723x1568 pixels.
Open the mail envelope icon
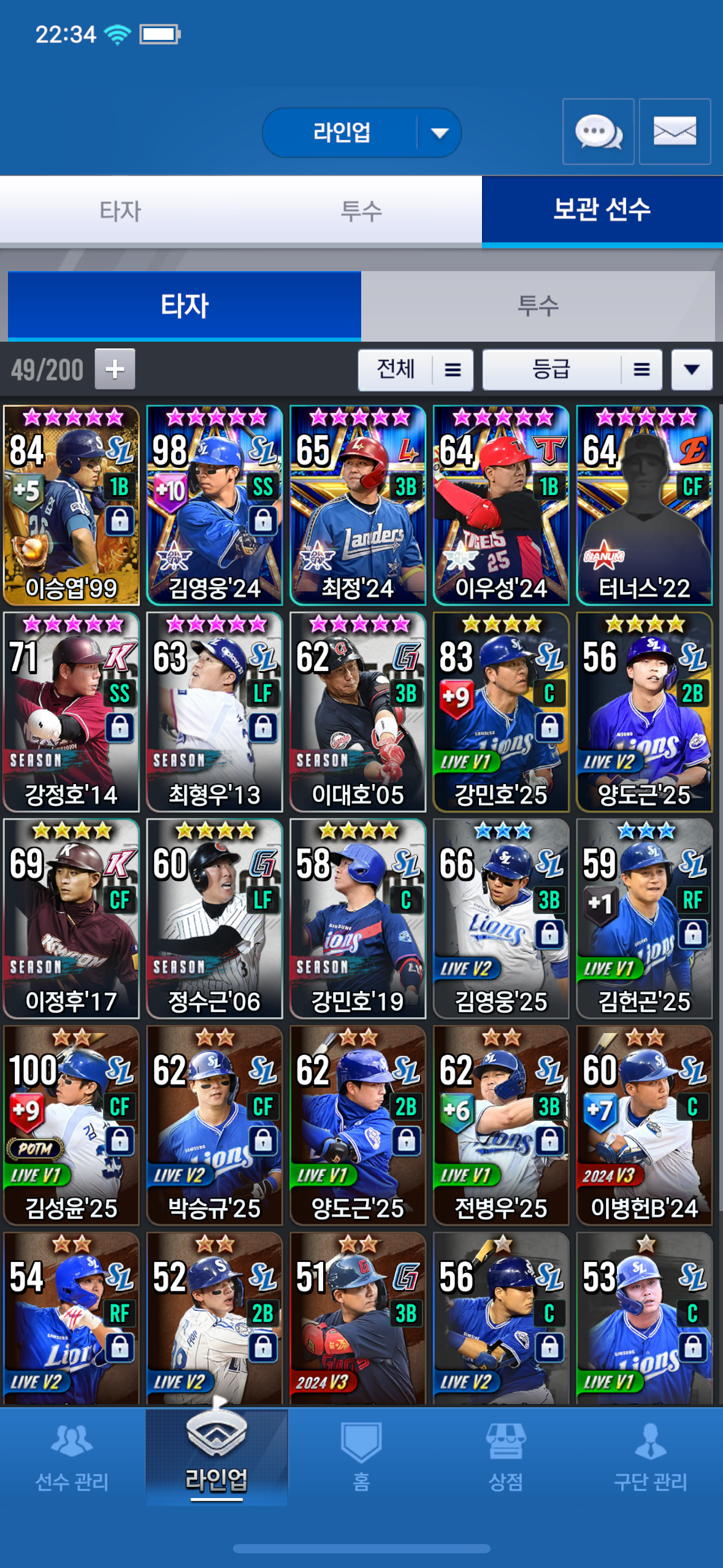(x=675, y=132)
